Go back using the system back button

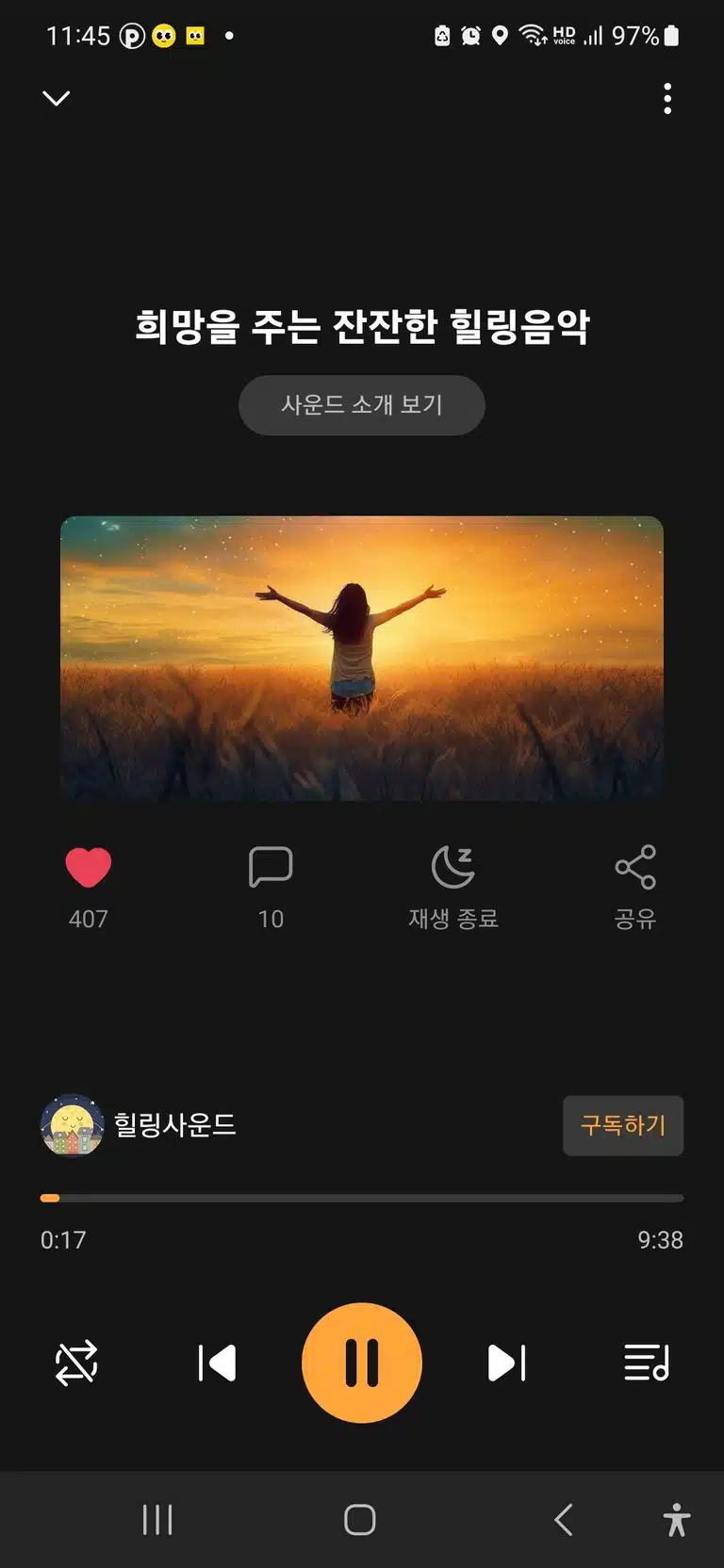pos(564,1519)
